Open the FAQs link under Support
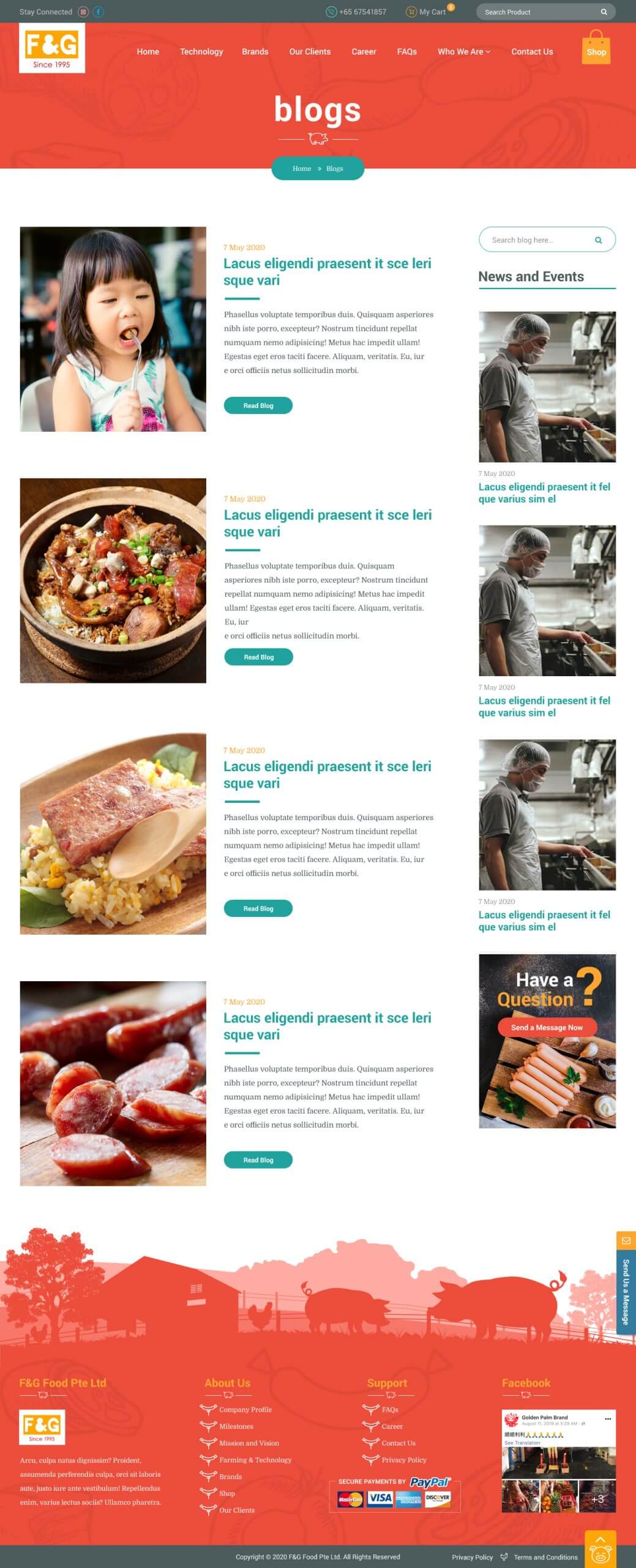This screenshot has width=636, height=1568. coord(389,1409)
